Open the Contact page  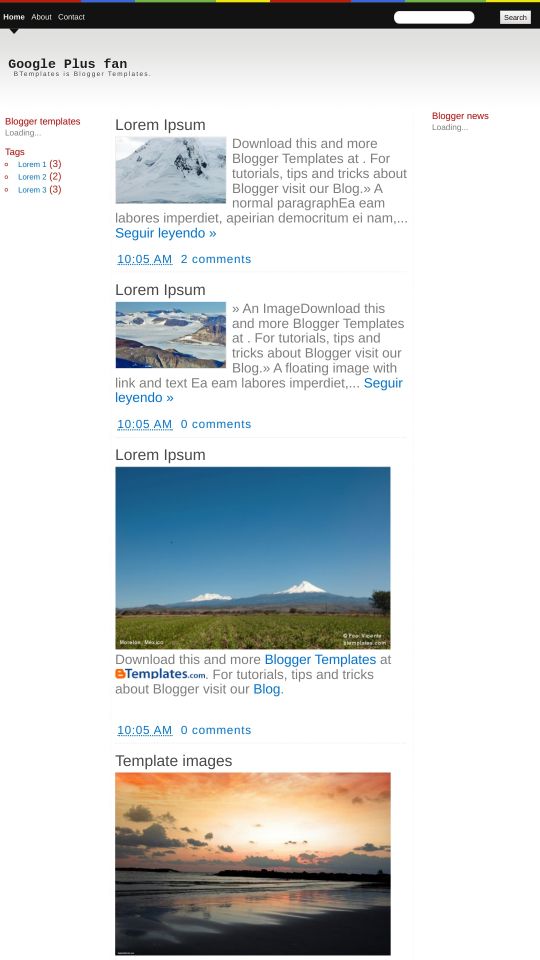[72, 17]
